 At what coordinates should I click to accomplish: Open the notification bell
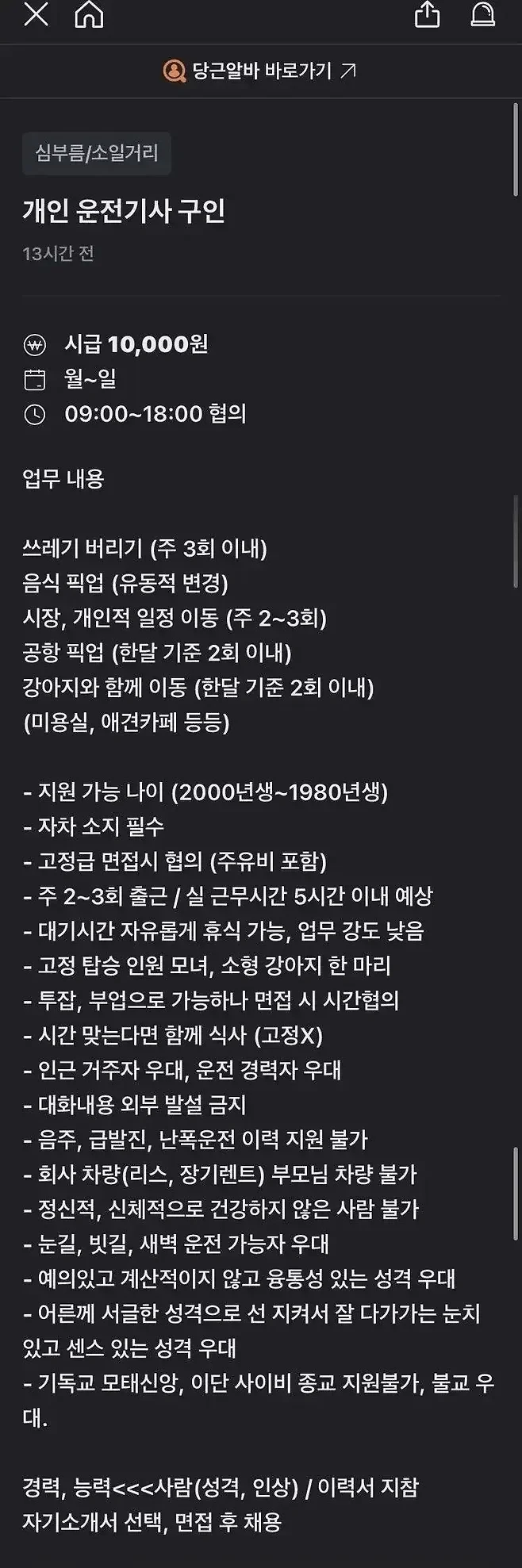click(483, 14)
